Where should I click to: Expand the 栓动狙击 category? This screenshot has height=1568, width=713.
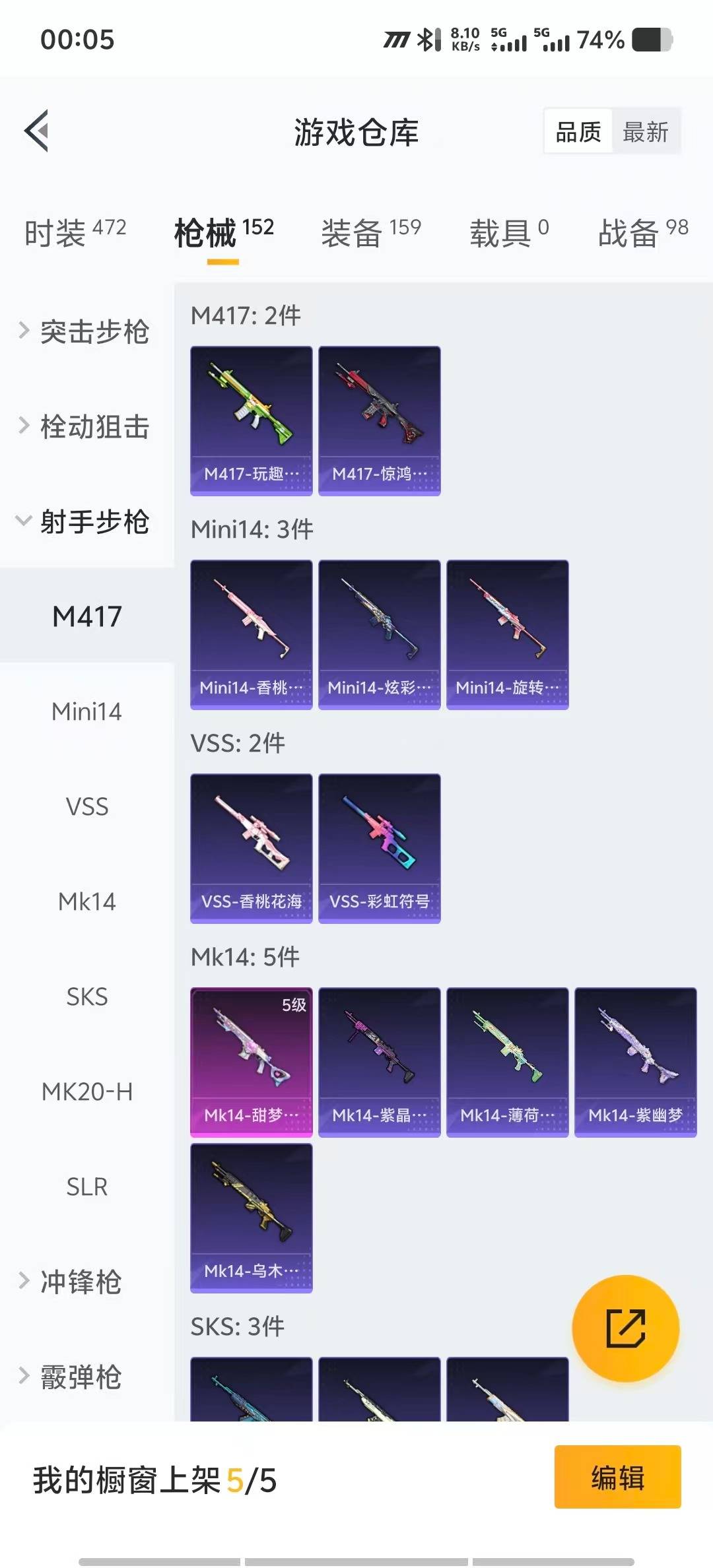(86, 426)
